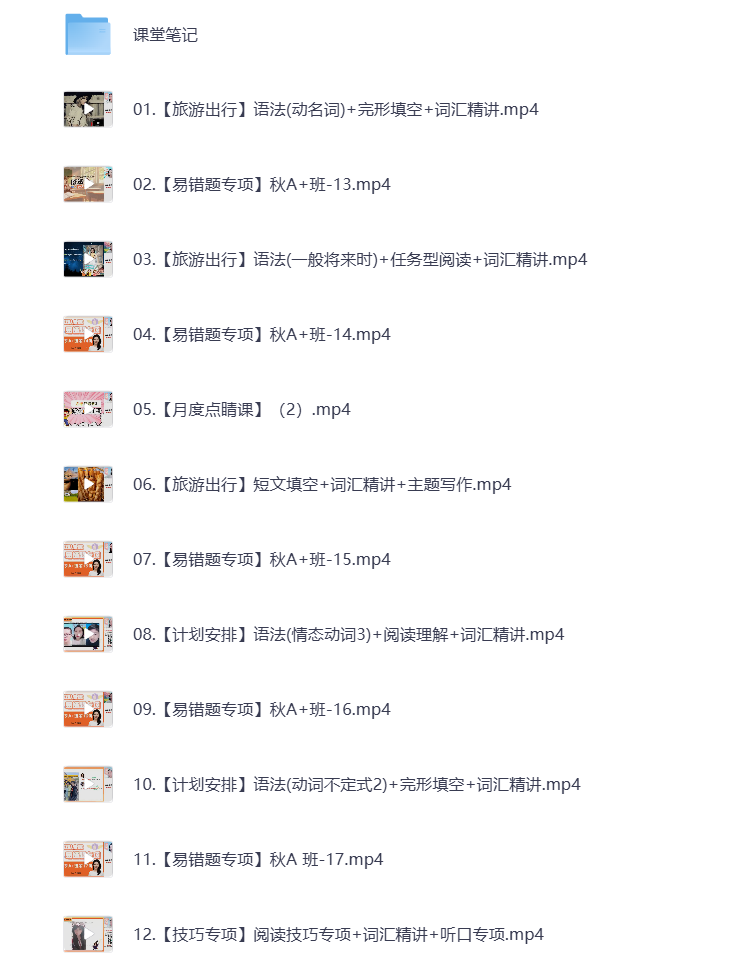Open 10 语法(动词不定式2)+完形填空 video
Viewport: 738px width, 961px height.
(x=356, y=785)
